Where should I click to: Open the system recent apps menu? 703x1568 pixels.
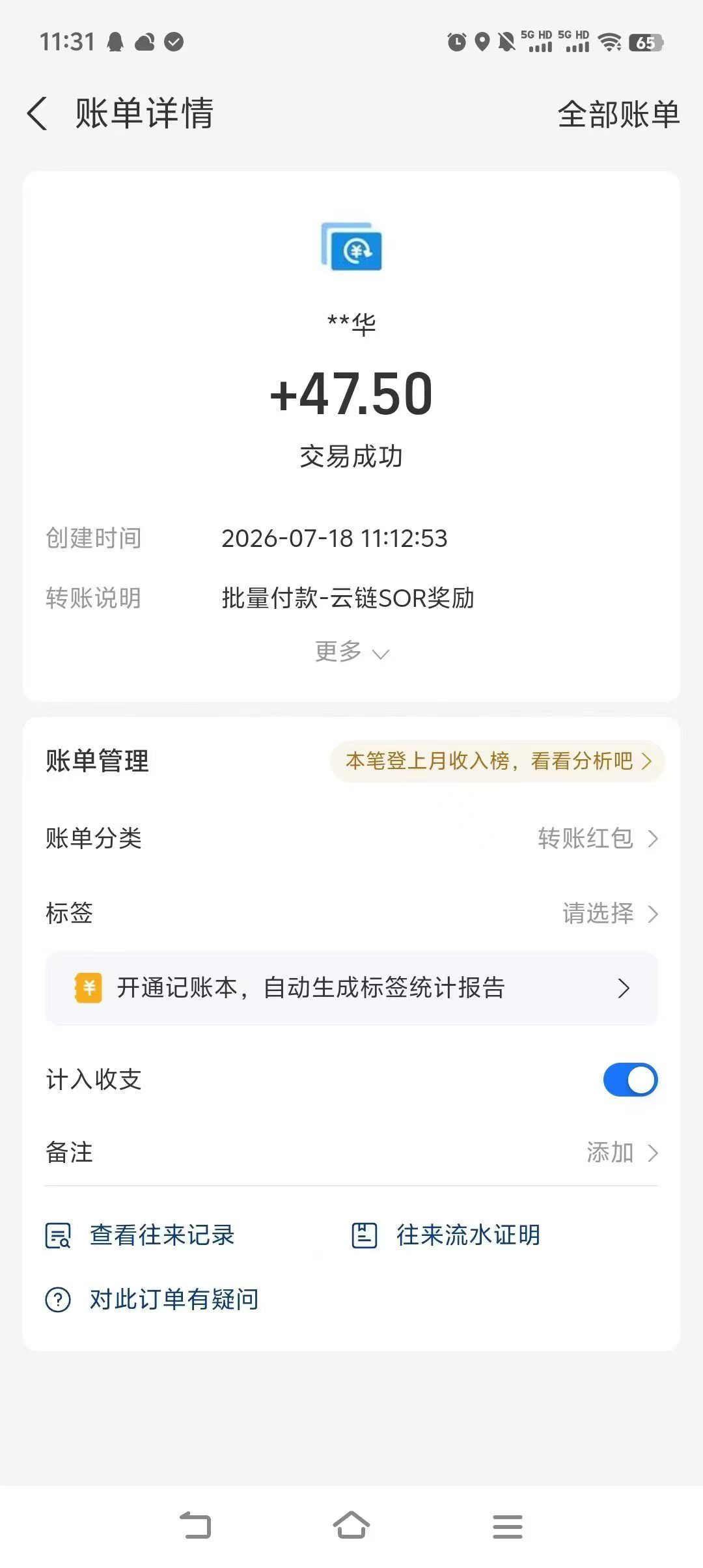(x=508, y=1526)
